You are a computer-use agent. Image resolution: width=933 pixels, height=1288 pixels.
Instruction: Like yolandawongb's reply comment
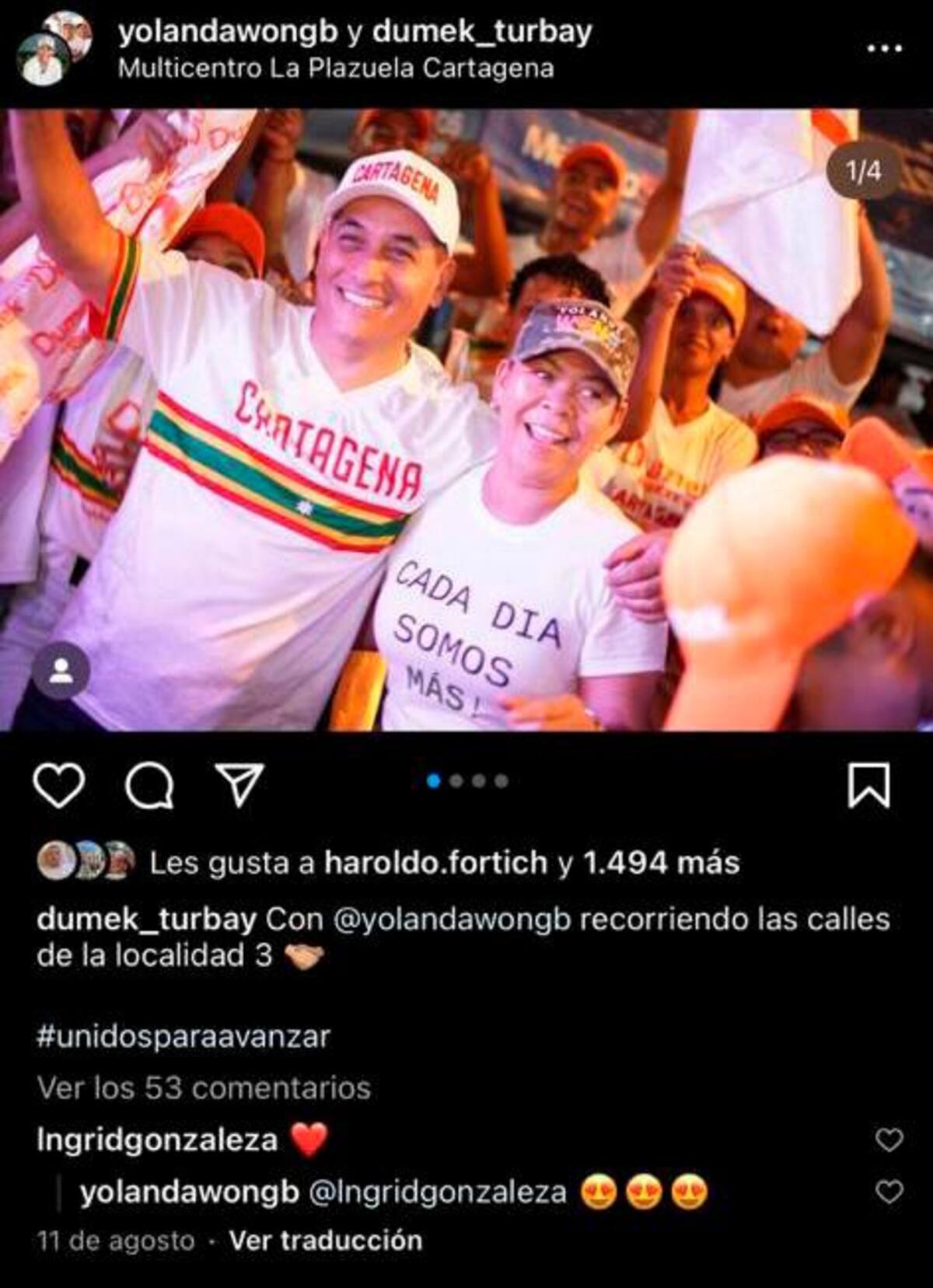point(889,1192)
